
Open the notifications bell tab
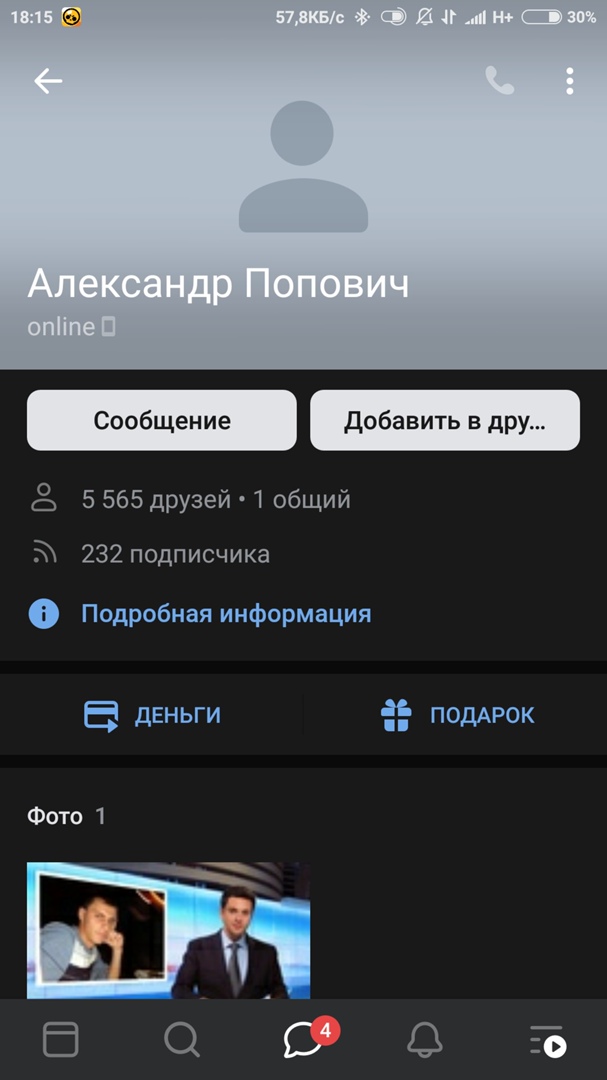425,1040
